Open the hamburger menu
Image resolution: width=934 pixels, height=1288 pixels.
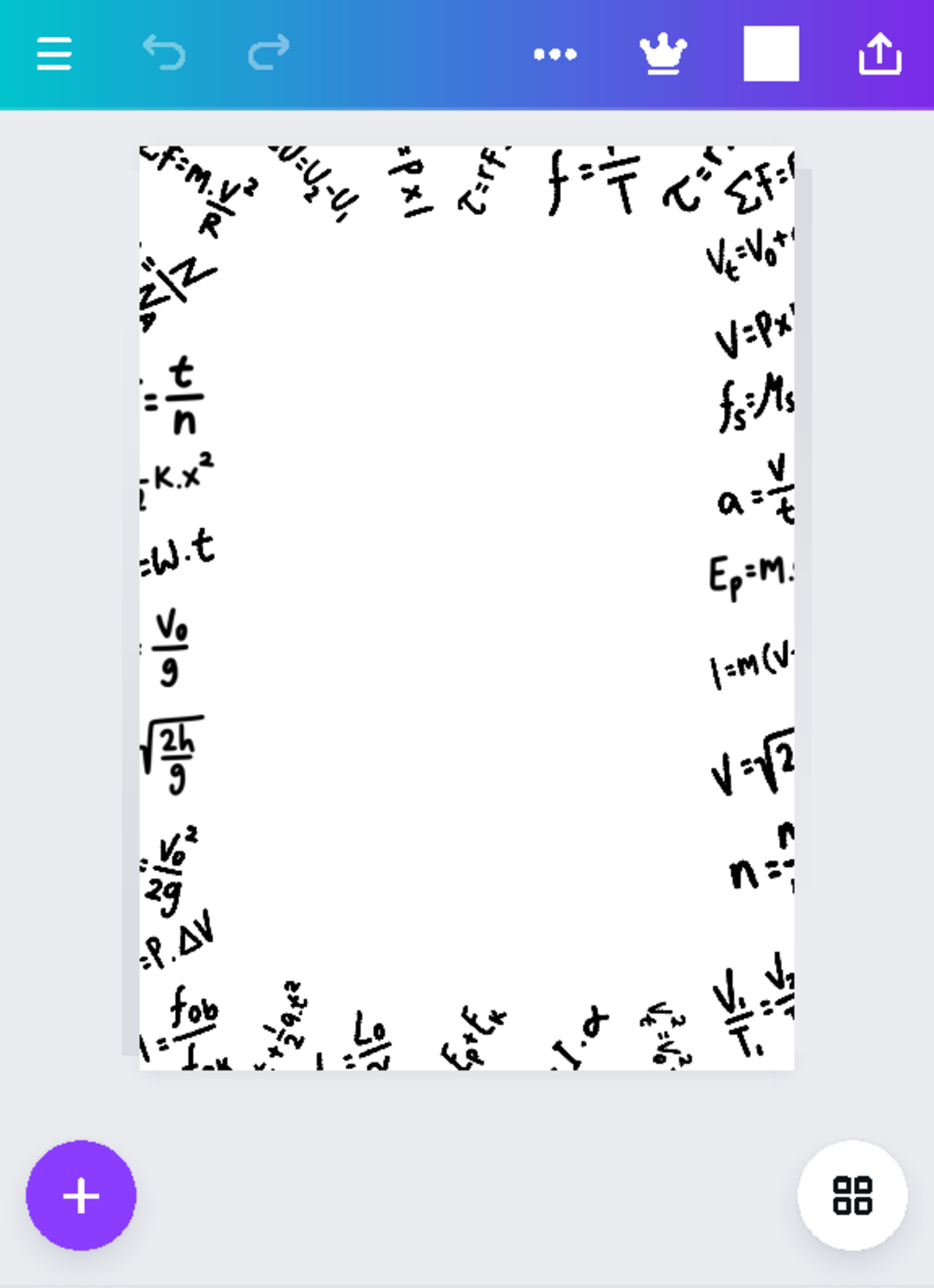[51, 53]
